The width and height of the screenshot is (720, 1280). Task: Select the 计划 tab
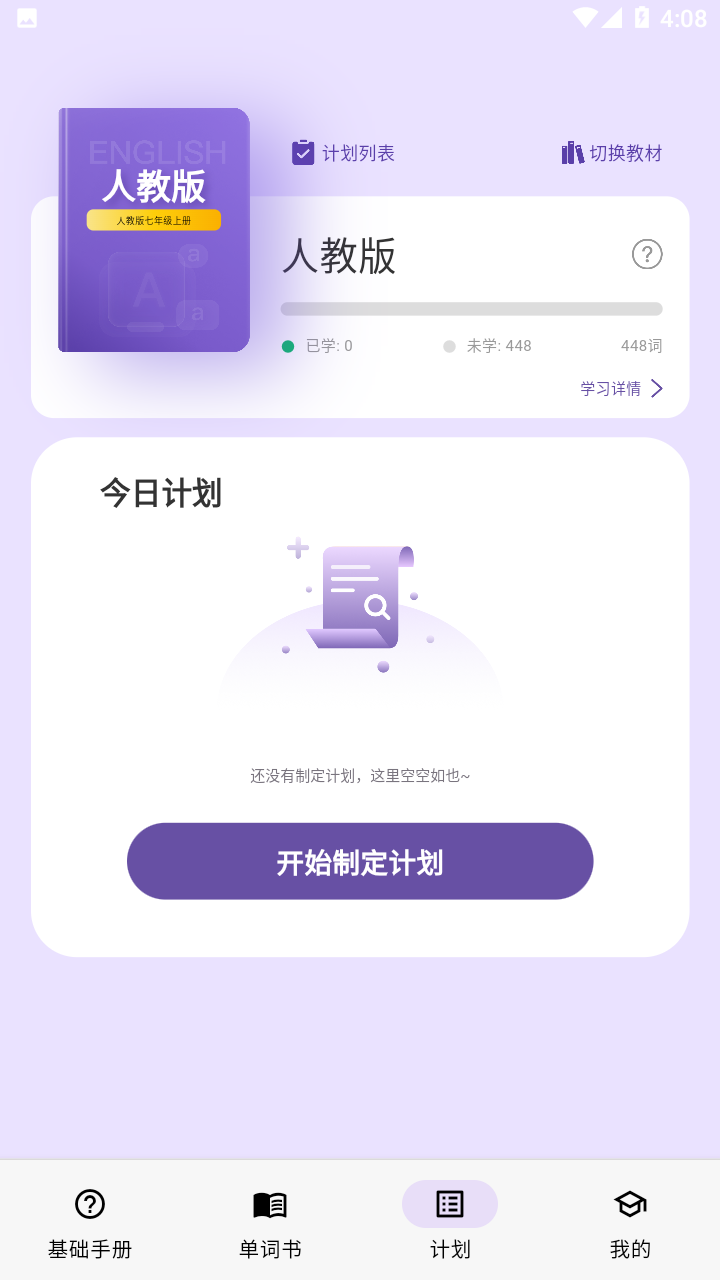coord(450,1222)
